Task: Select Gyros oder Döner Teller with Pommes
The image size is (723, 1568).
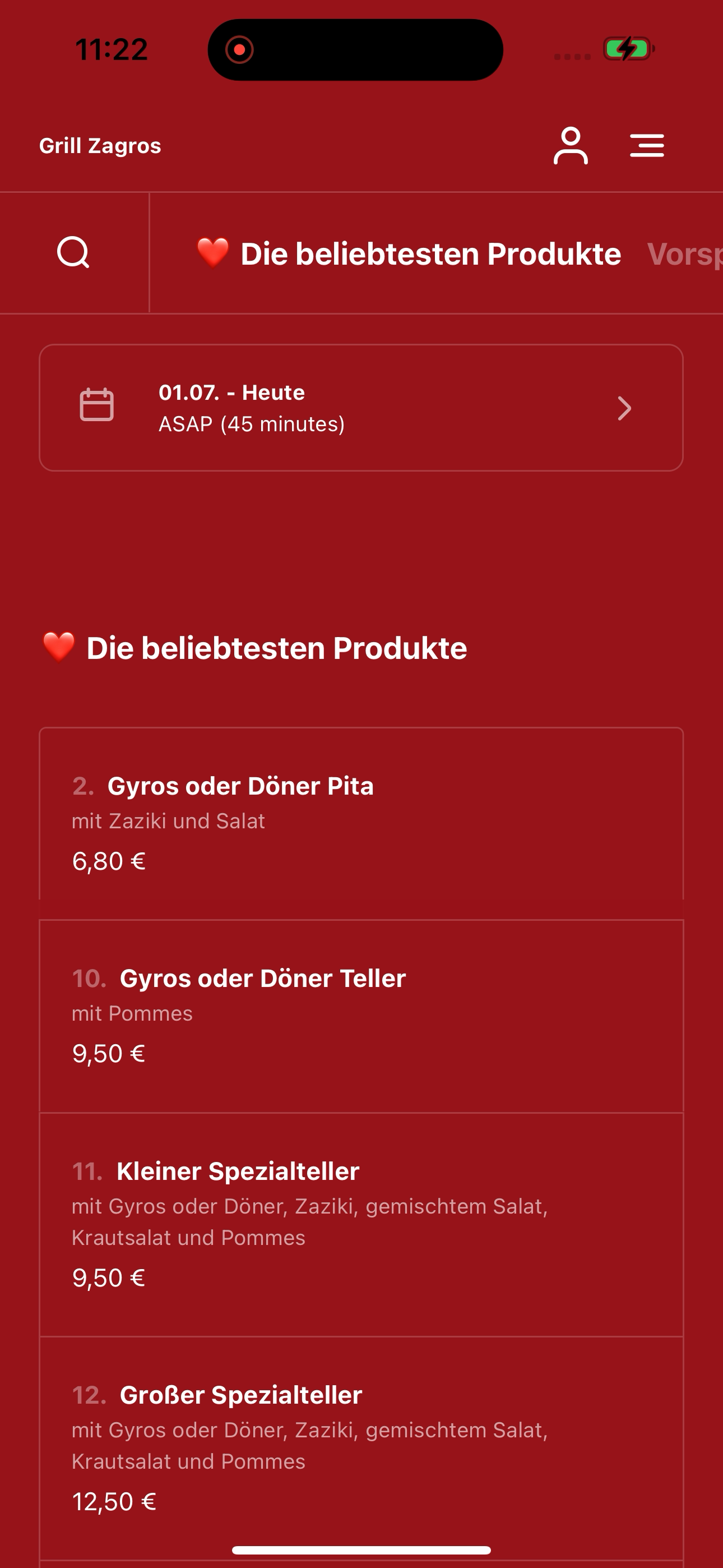Action: 361,1016
